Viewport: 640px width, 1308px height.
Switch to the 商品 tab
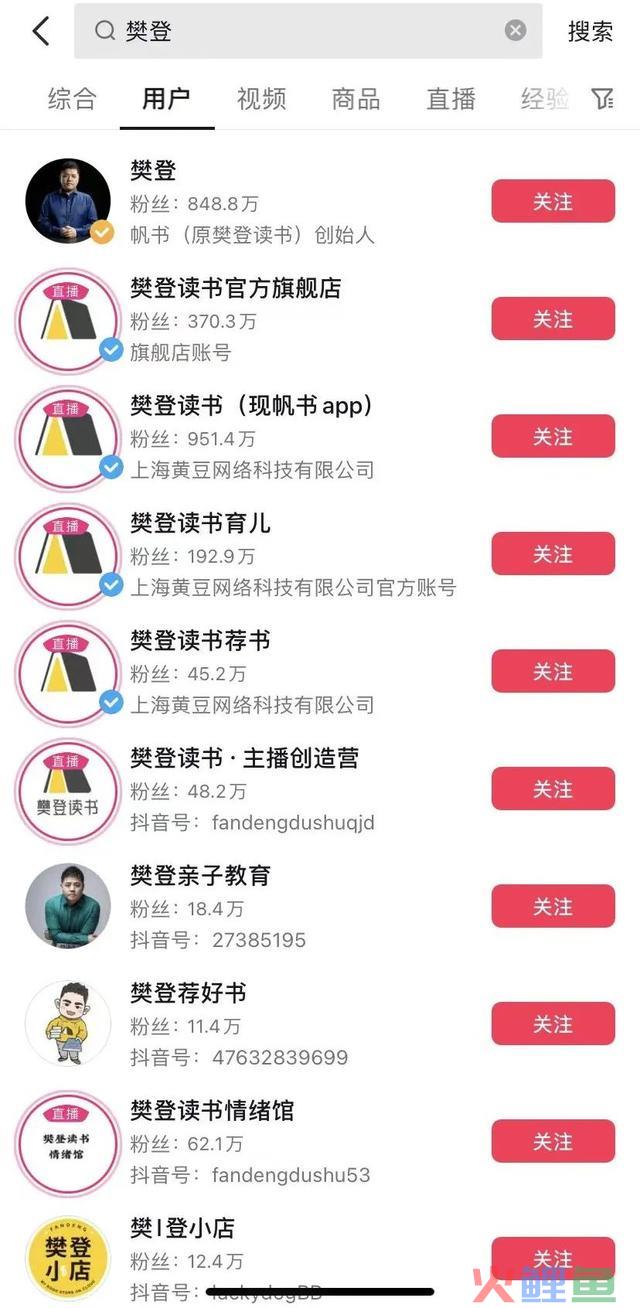tap(356, 98)
